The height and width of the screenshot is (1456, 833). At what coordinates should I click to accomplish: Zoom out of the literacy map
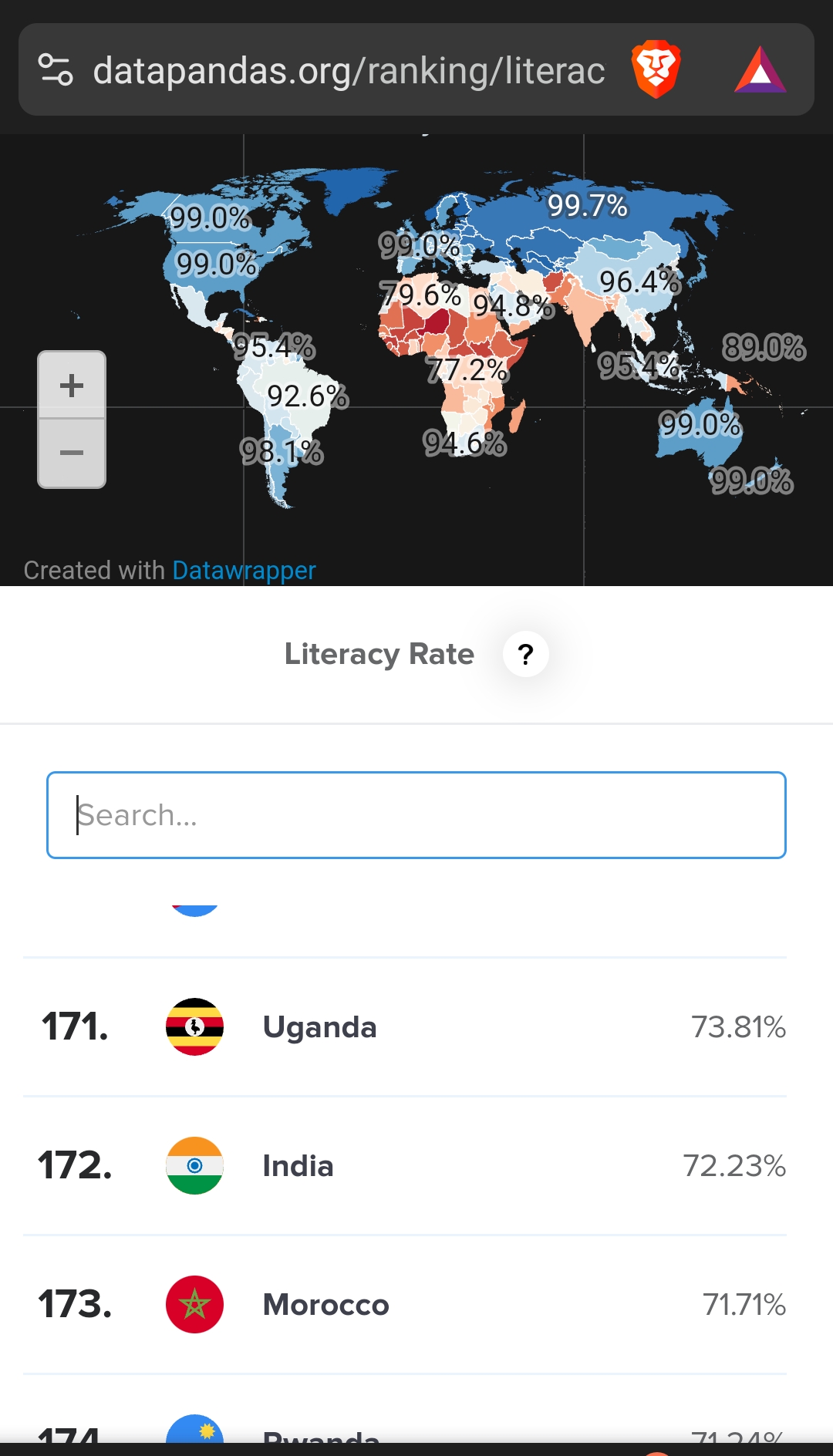point(72,453)
